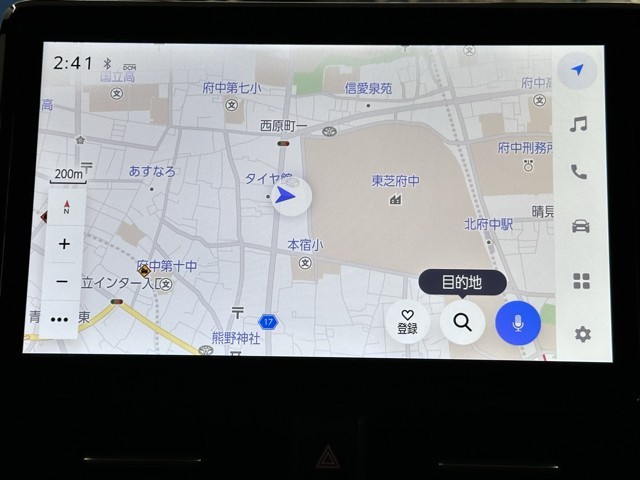Open the three-dot map options
640x480 pixels.
[x=62, y=320]
